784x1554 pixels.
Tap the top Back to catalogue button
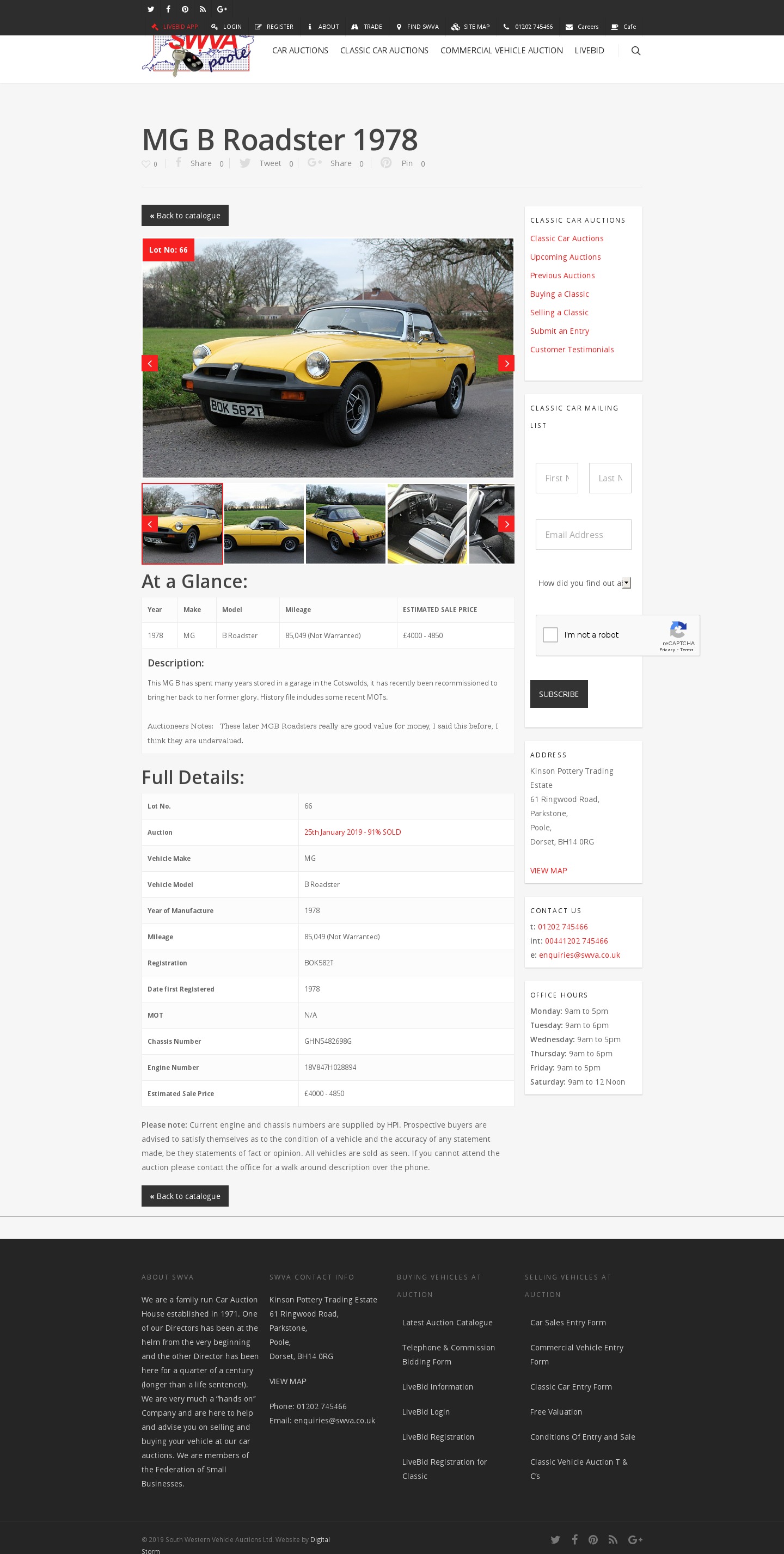[185, 216]
